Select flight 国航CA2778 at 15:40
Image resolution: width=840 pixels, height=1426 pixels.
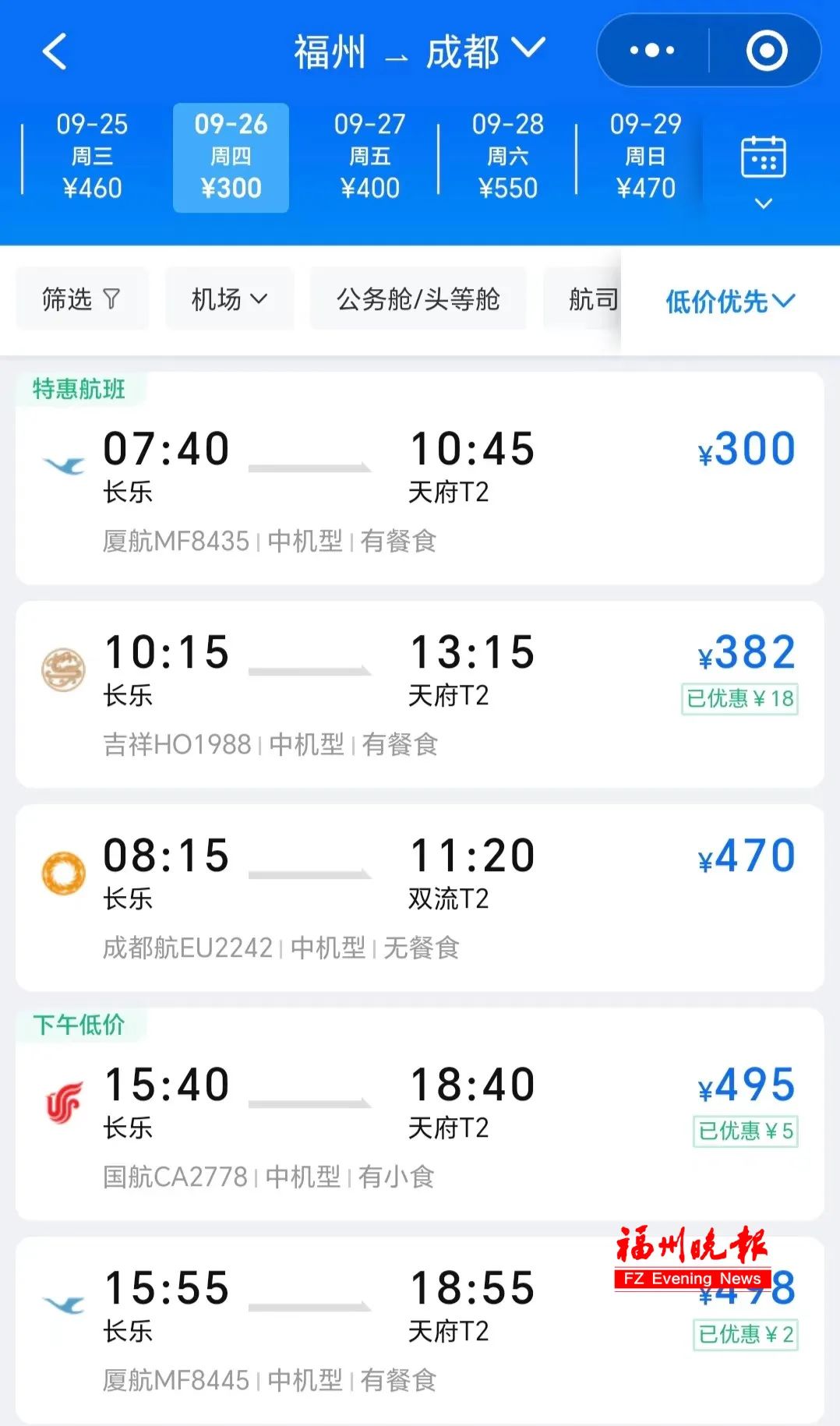(x=420, y=1114)
